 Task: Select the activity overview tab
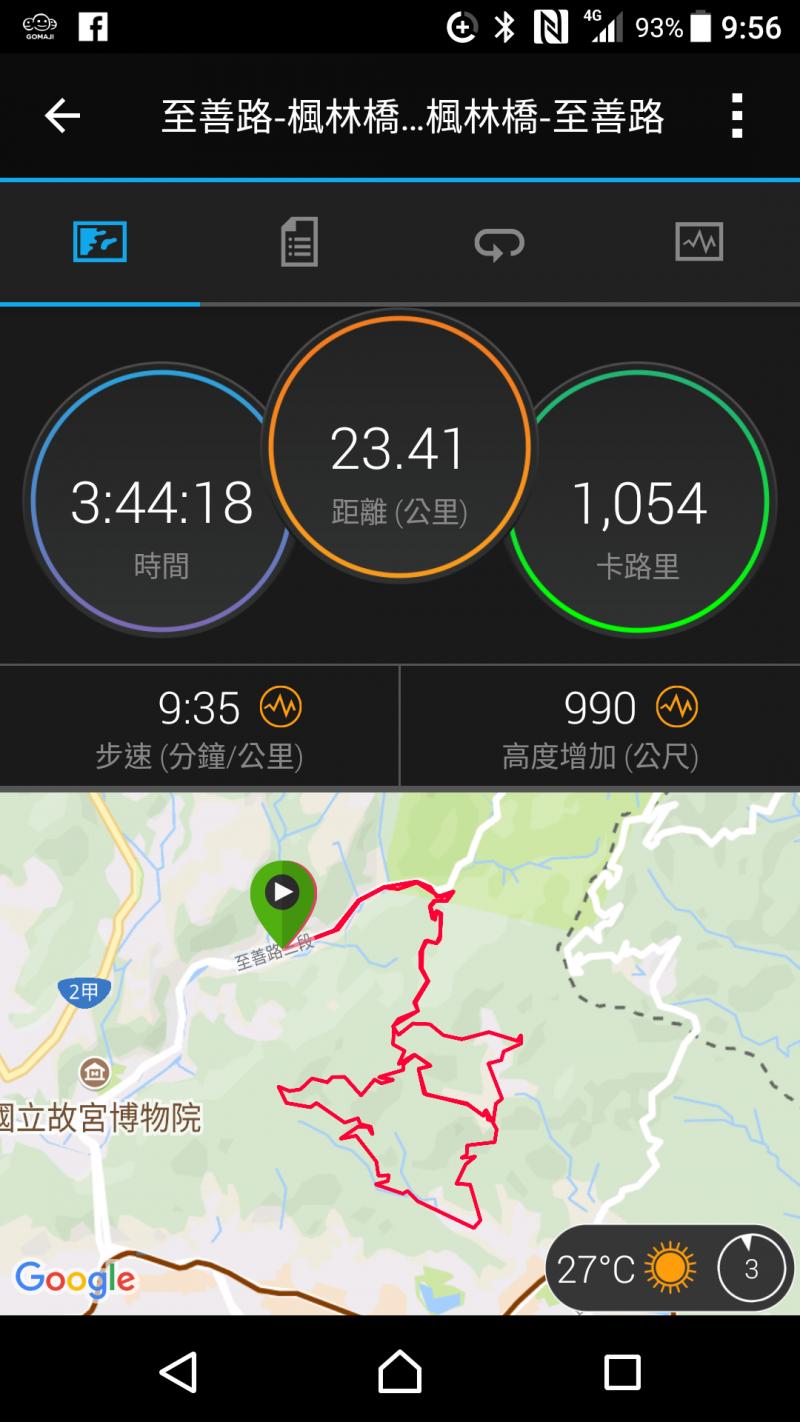tap(100, 242)
